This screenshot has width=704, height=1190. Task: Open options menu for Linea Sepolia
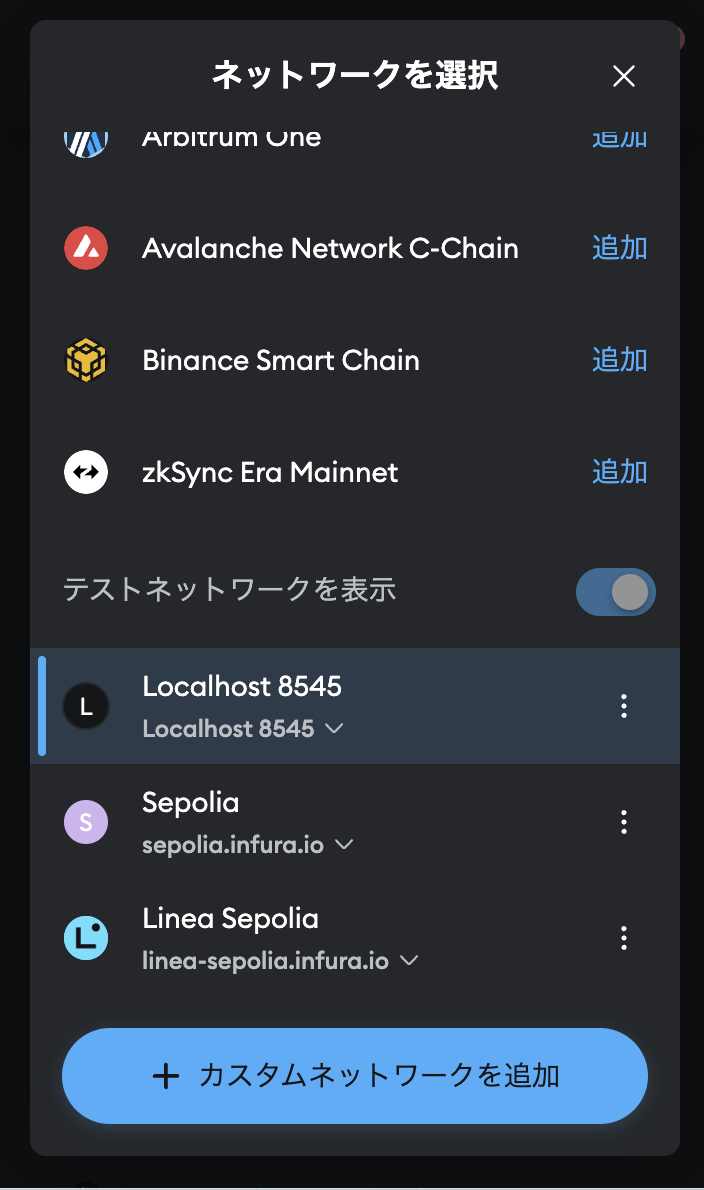624,938
